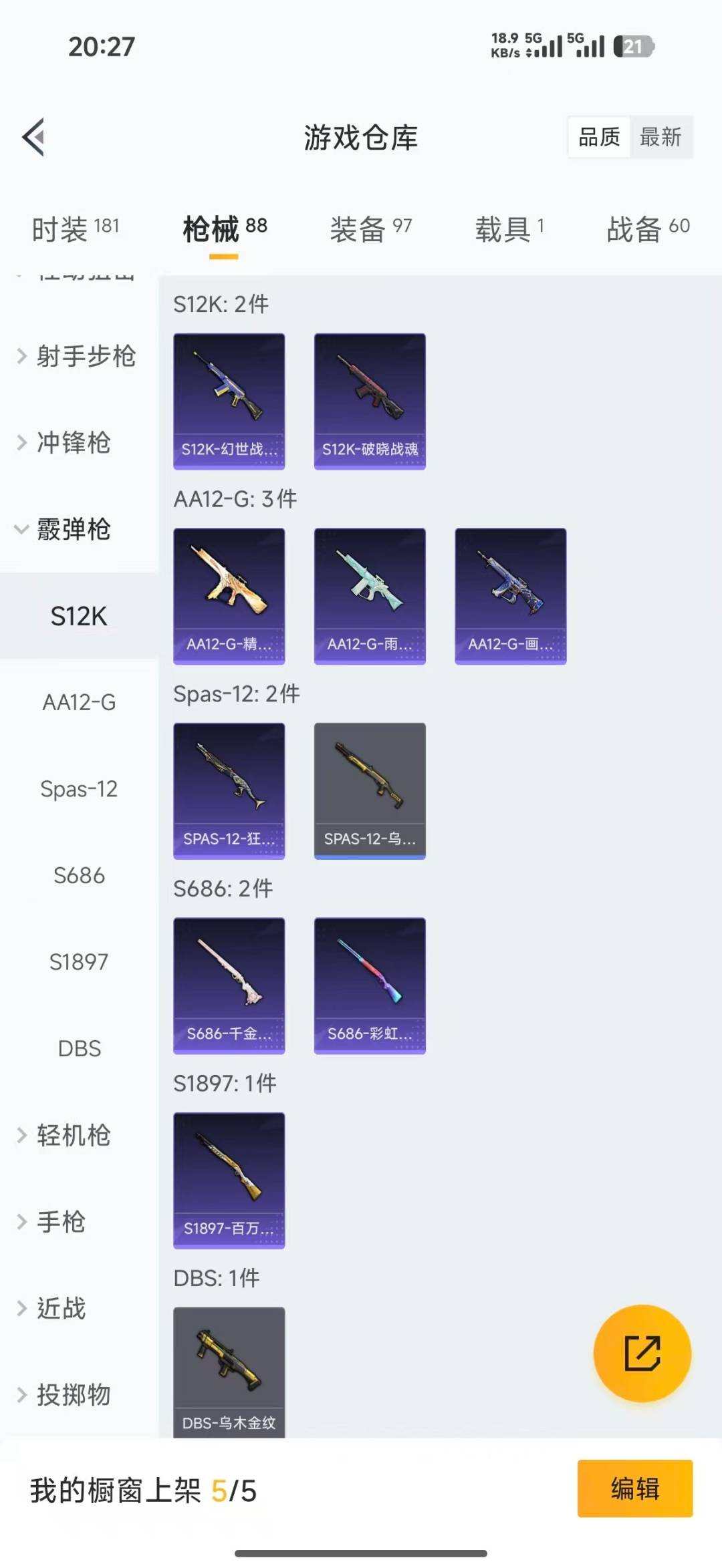This screenshot has width=722, height=1568.
Task: View the AA12-G-精 golden skin card
Action: point(229,594)
